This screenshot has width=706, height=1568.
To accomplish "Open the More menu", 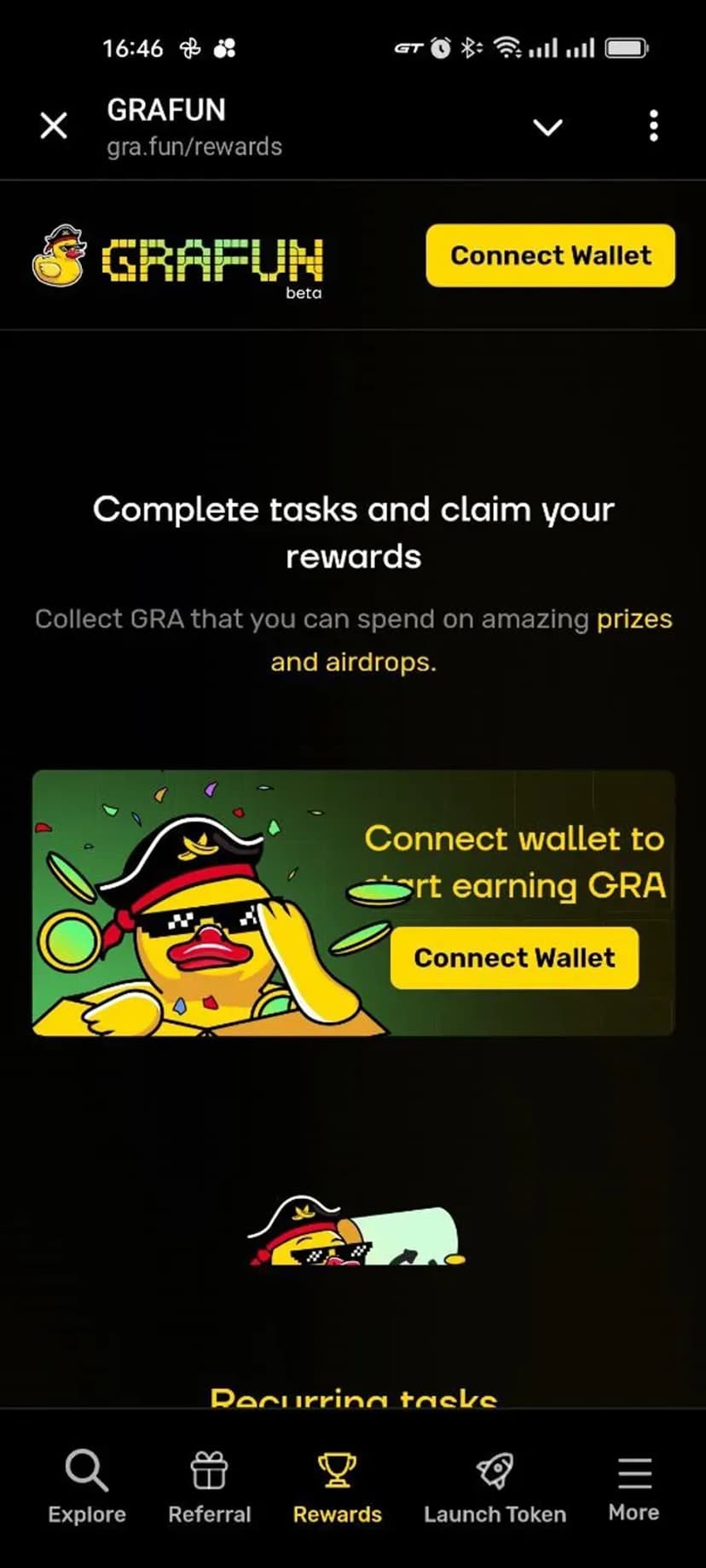I will pos(634,1487).
